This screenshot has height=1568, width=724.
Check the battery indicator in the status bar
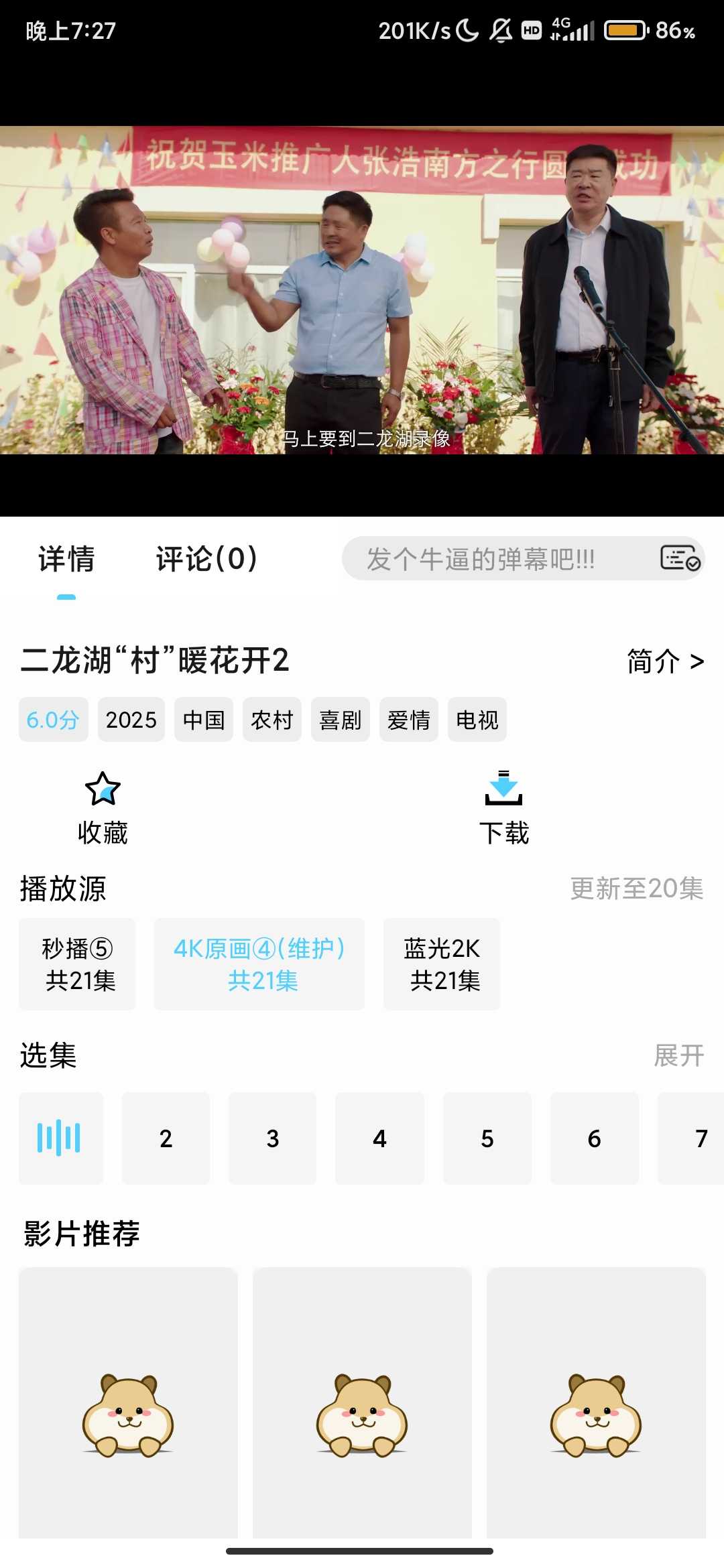(626, 28)
